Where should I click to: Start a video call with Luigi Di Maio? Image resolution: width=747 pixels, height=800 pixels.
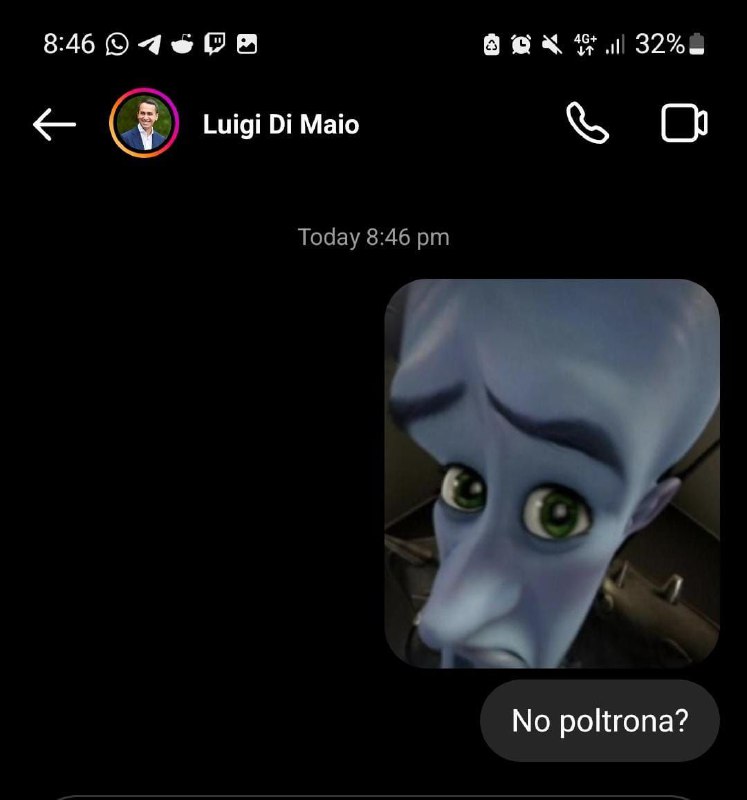coord(685,124)
